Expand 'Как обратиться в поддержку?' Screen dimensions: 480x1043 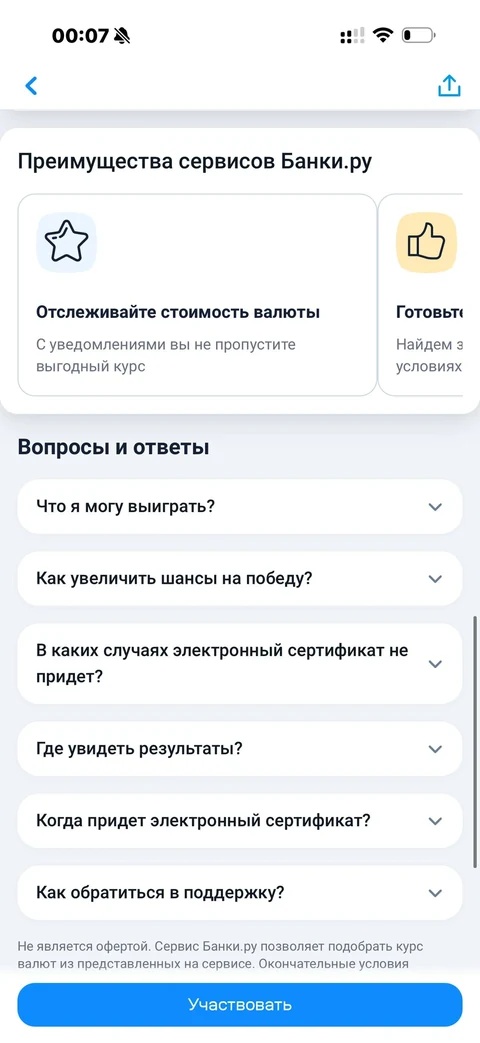[239, 892]
